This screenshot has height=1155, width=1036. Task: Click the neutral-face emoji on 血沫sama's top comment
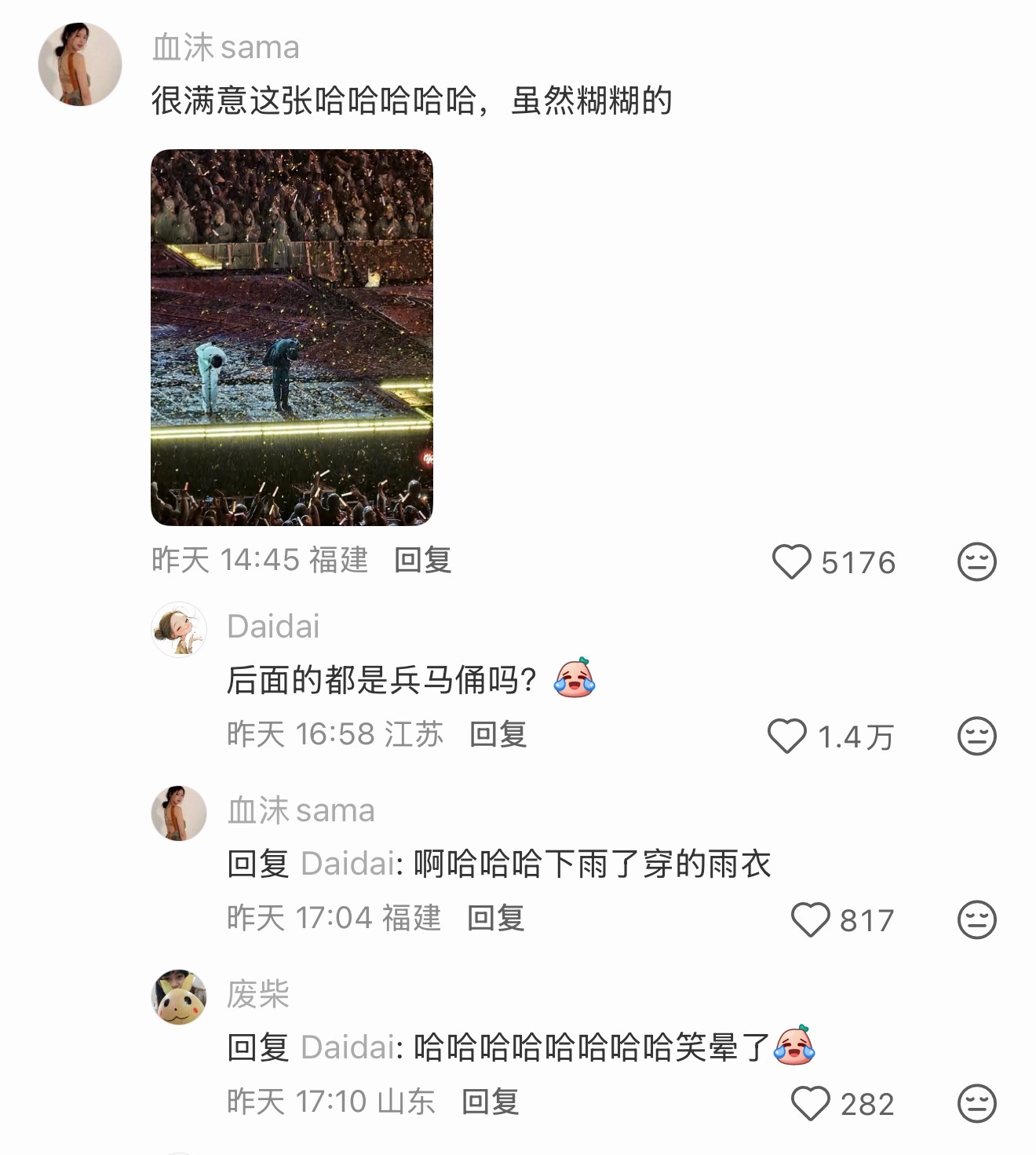(977, 561)
